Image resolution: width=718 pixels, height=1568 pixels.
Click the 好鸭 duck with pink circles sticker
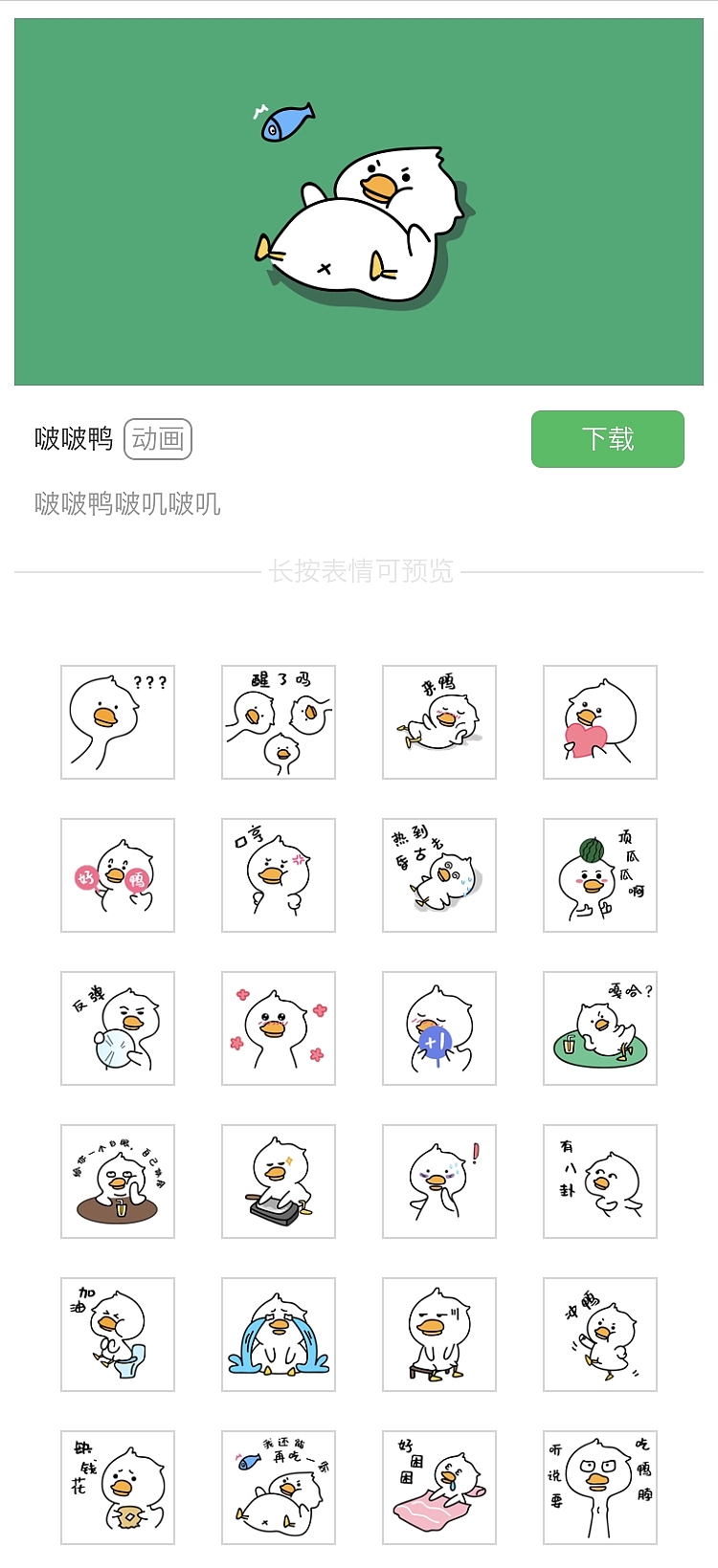[x=117, y=875]
